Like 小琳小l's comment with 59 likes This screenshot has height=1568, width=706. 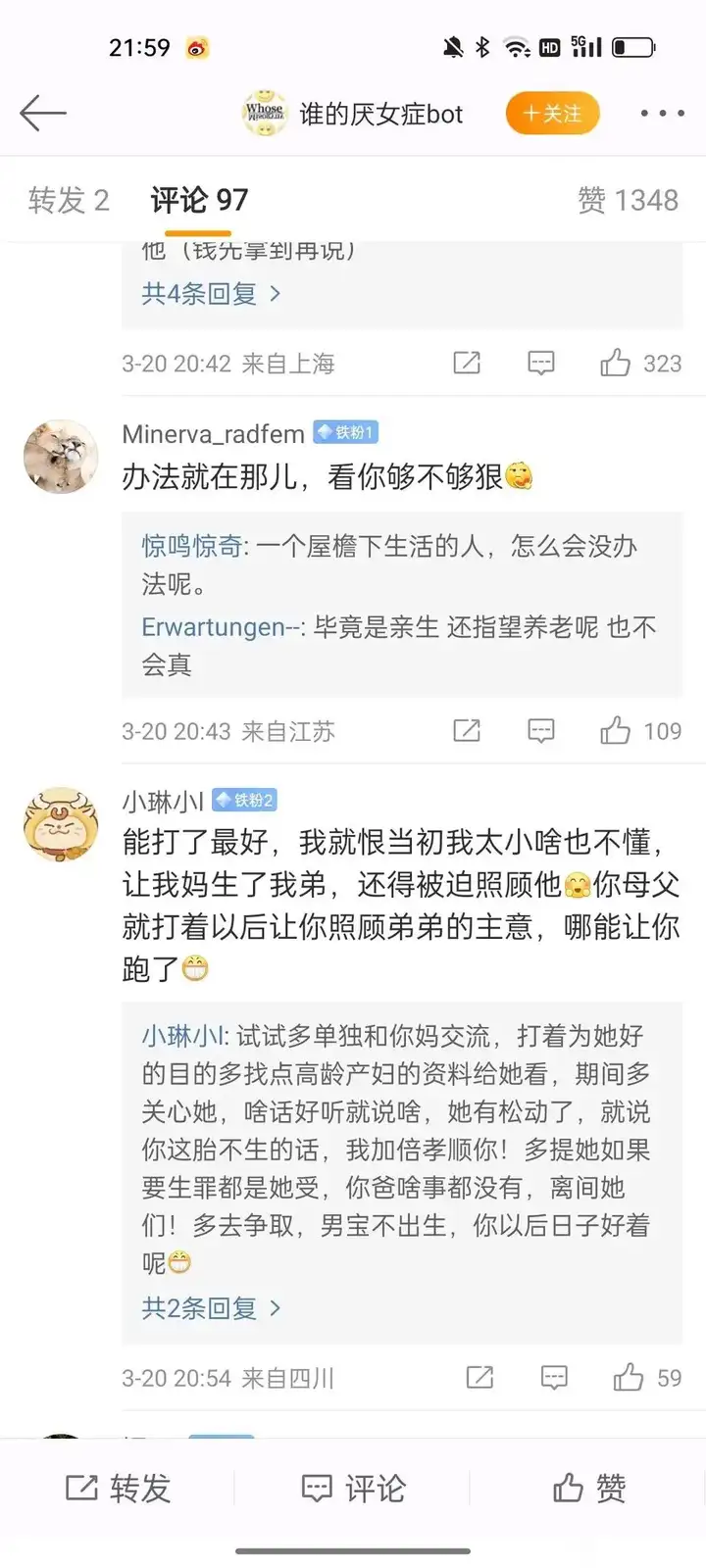tap(647, 1378)
